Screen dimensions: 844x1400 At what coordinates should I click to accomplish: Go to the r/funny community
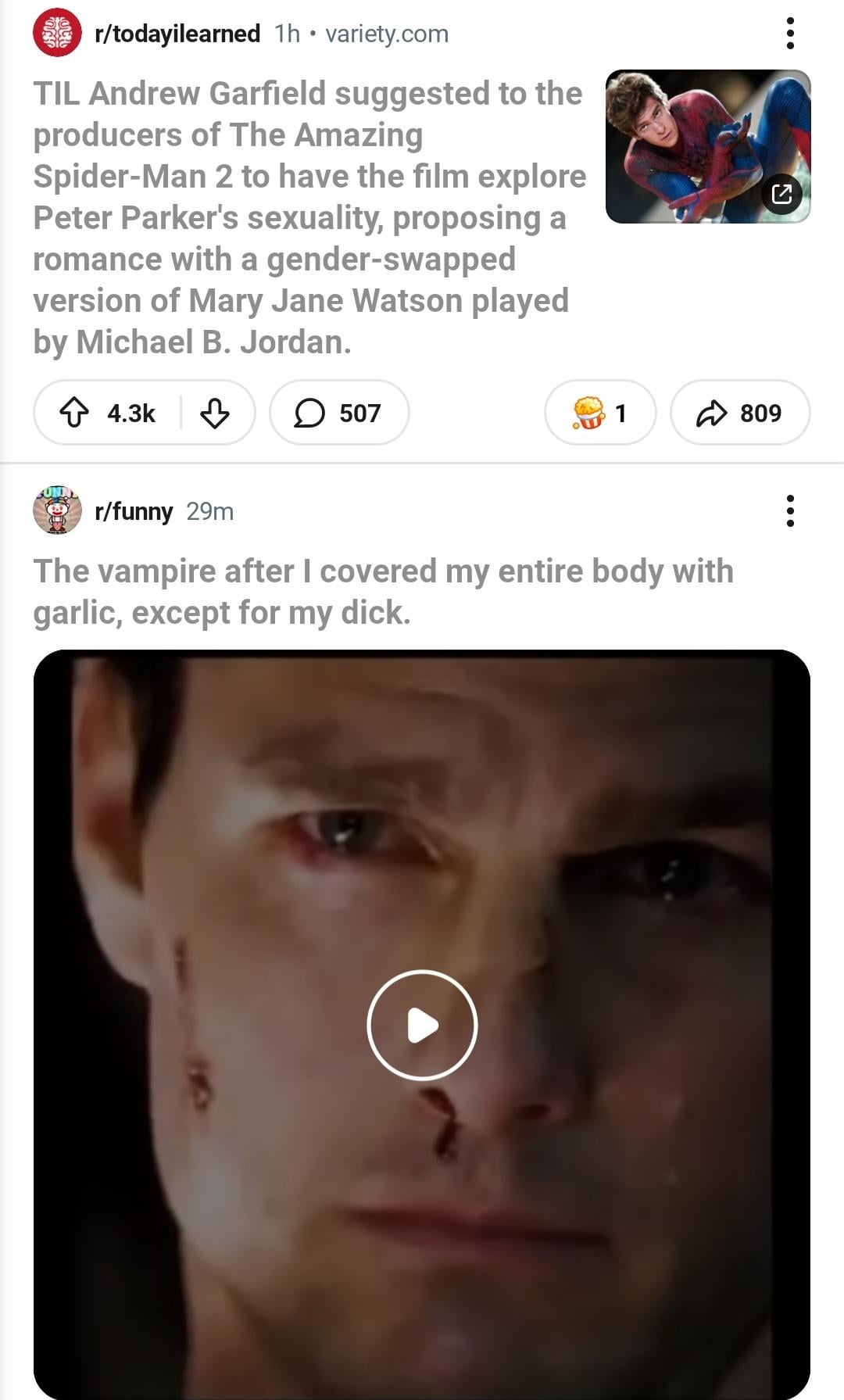133,511
